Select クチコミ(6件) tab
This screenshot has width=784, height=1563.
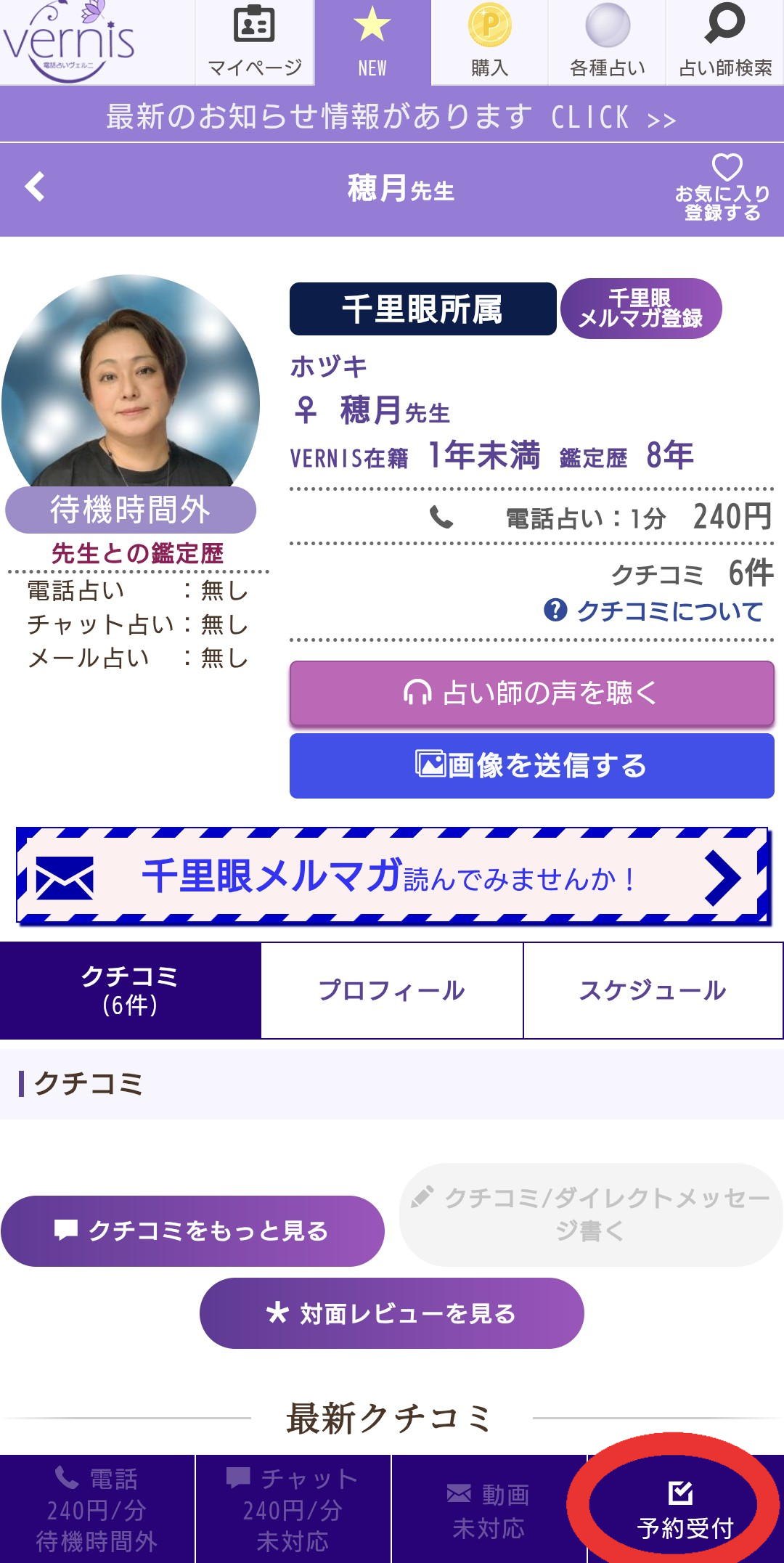click(130, 990)
